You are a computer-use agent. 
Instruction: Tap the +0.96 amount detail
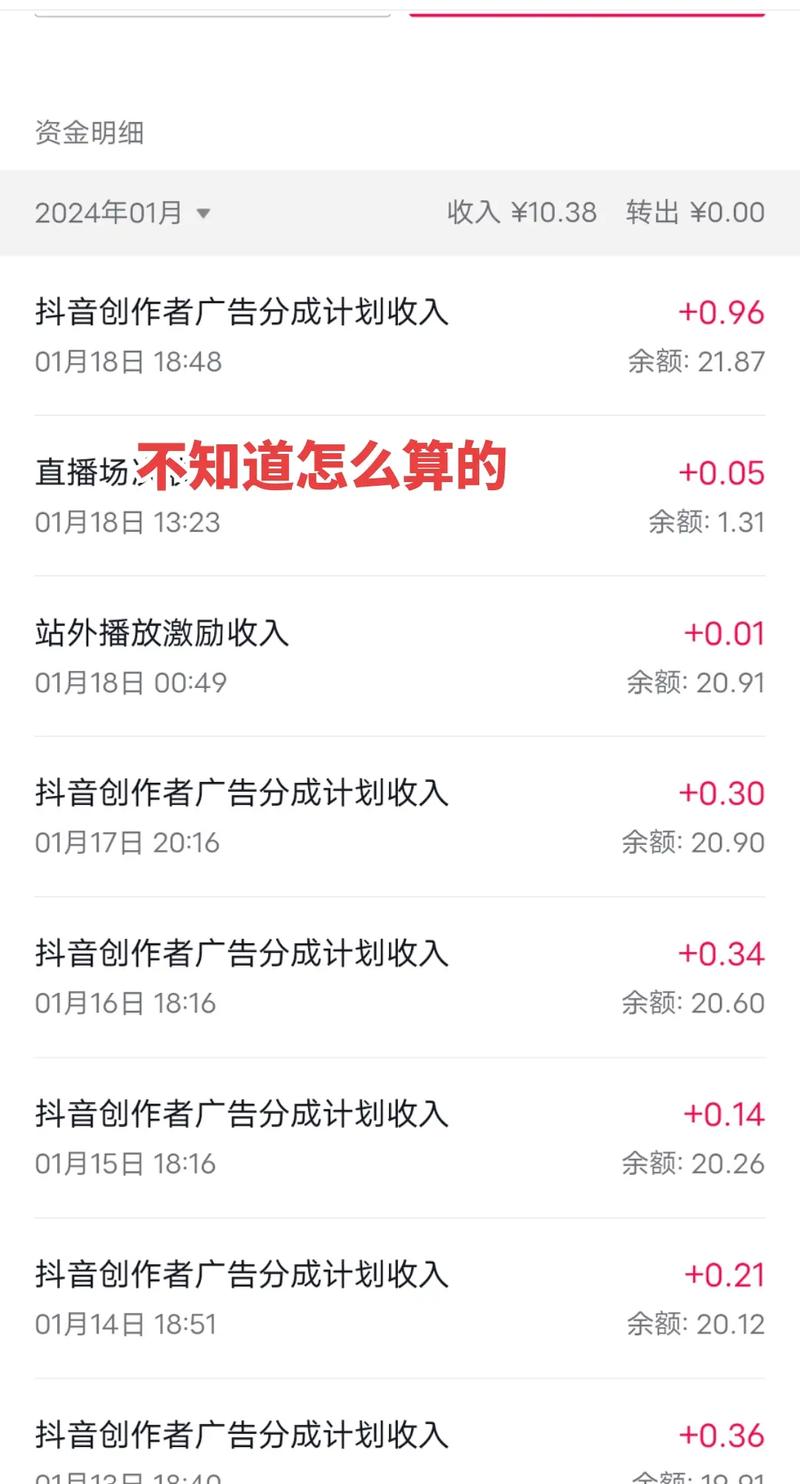[722, 312]
